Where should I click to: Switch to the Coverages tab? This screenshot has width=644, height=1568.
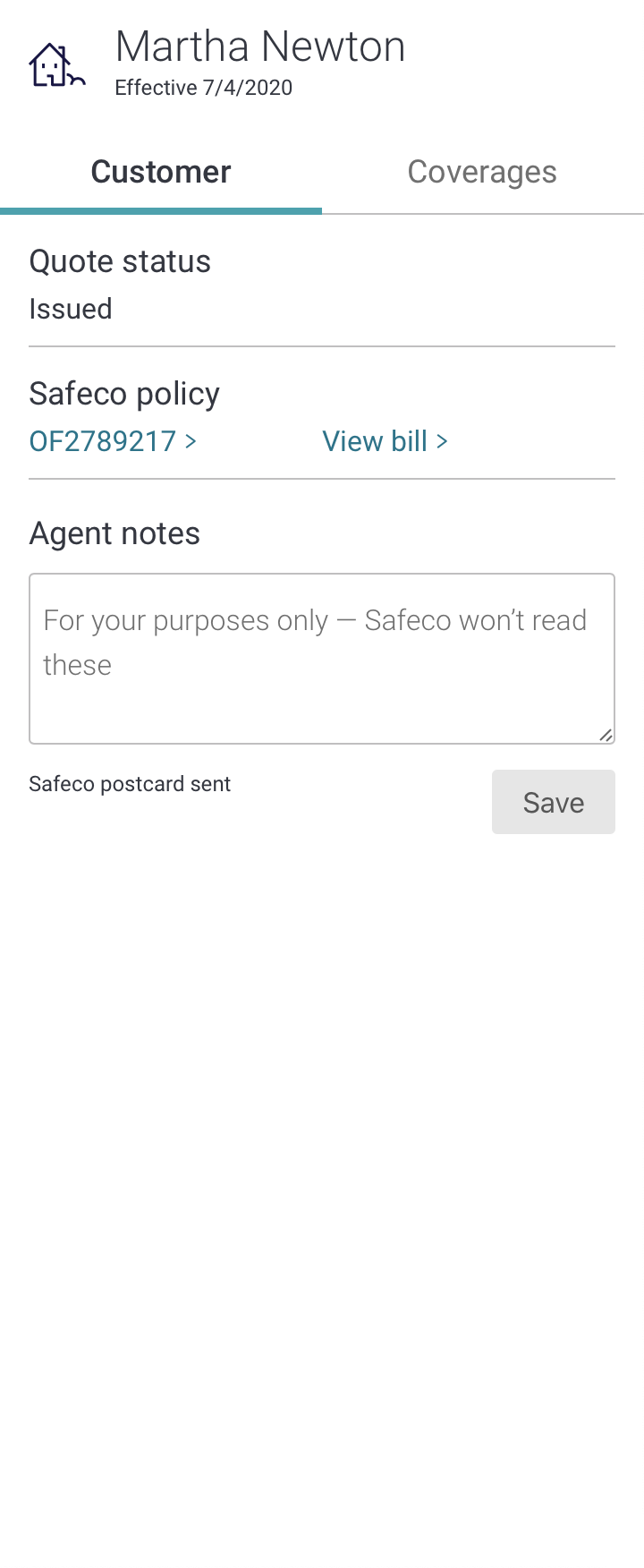pos(482,173)
